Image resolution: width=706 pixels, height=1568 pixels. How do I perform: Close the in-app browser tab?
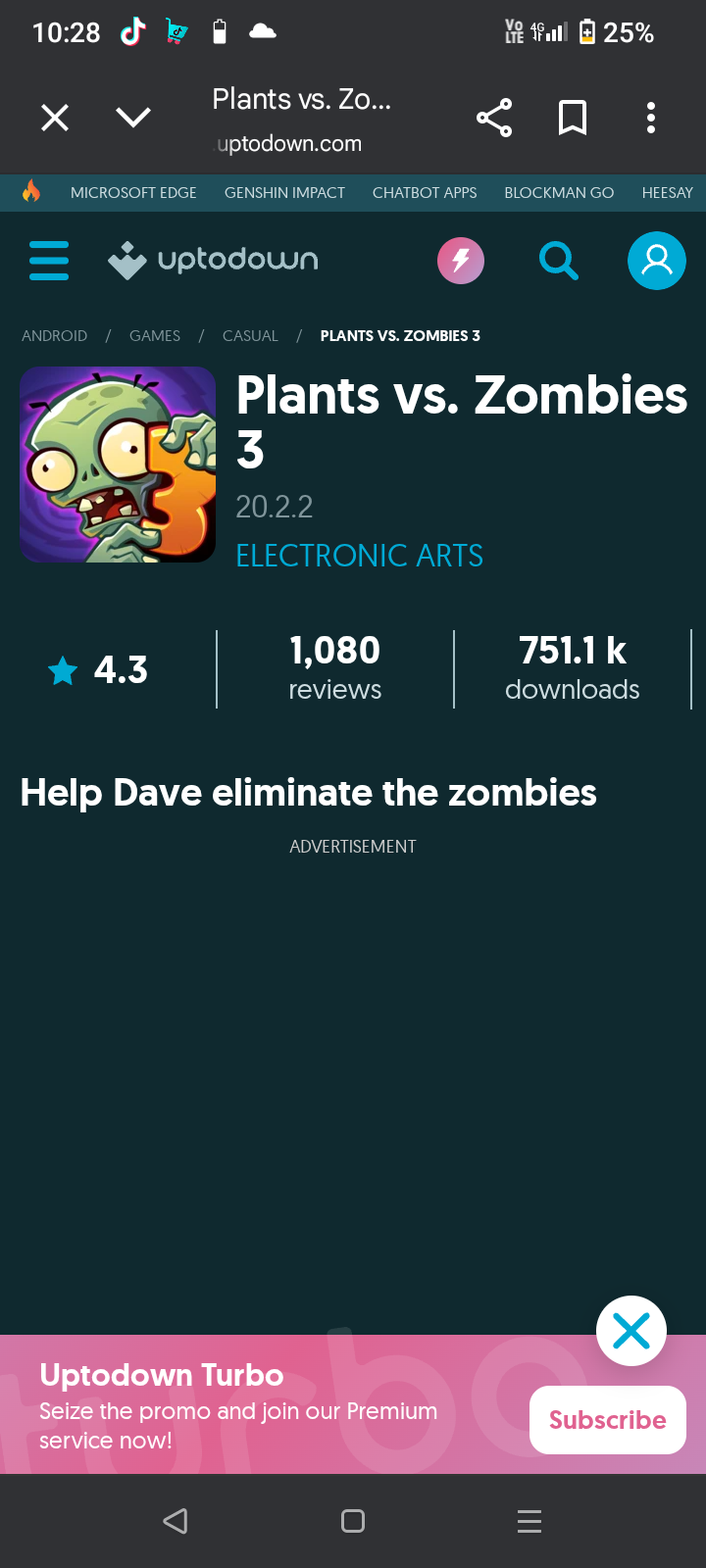[x=55, y=119]
